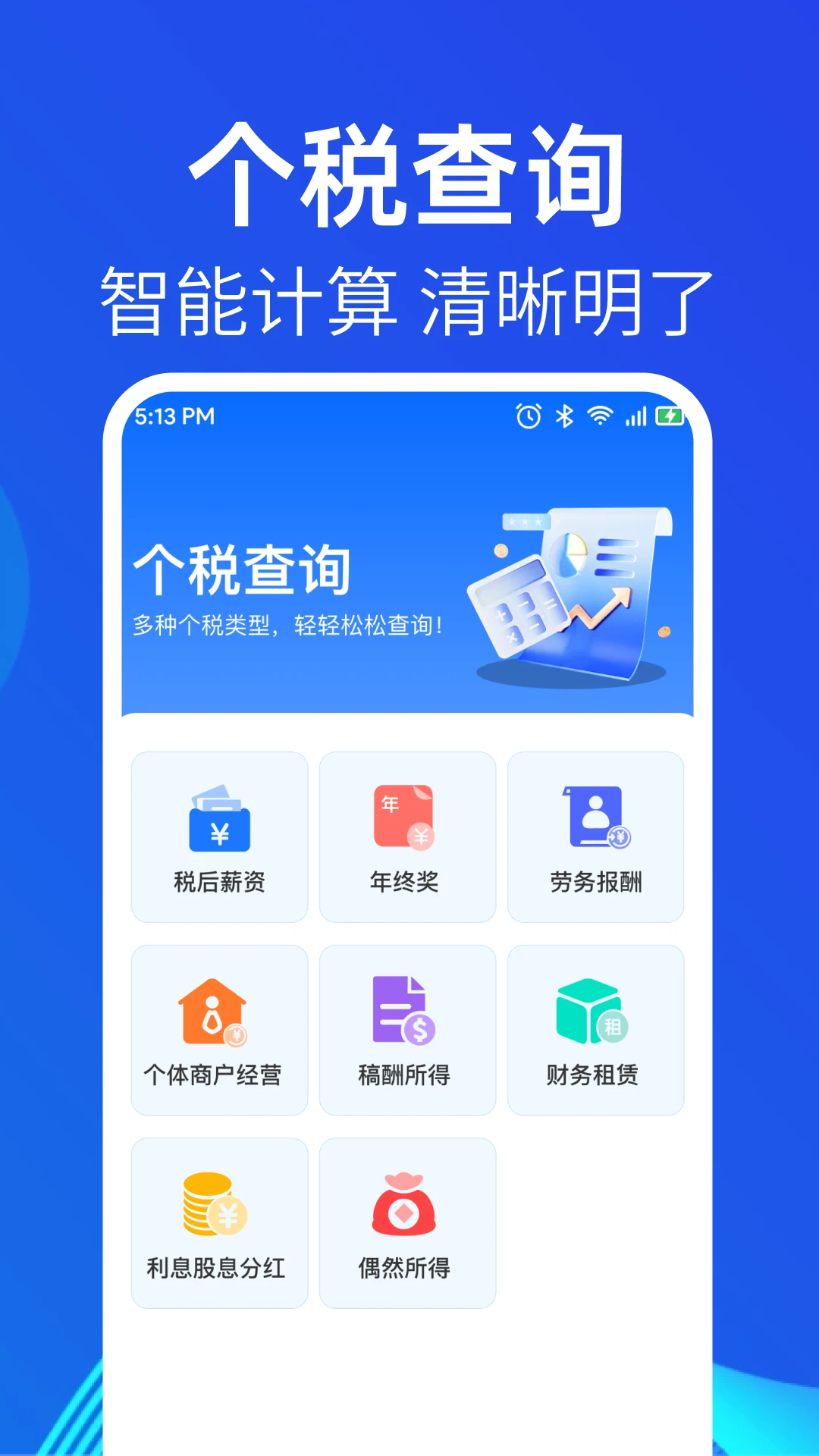Tap the charging battery indicator

[x=670, y=415]
